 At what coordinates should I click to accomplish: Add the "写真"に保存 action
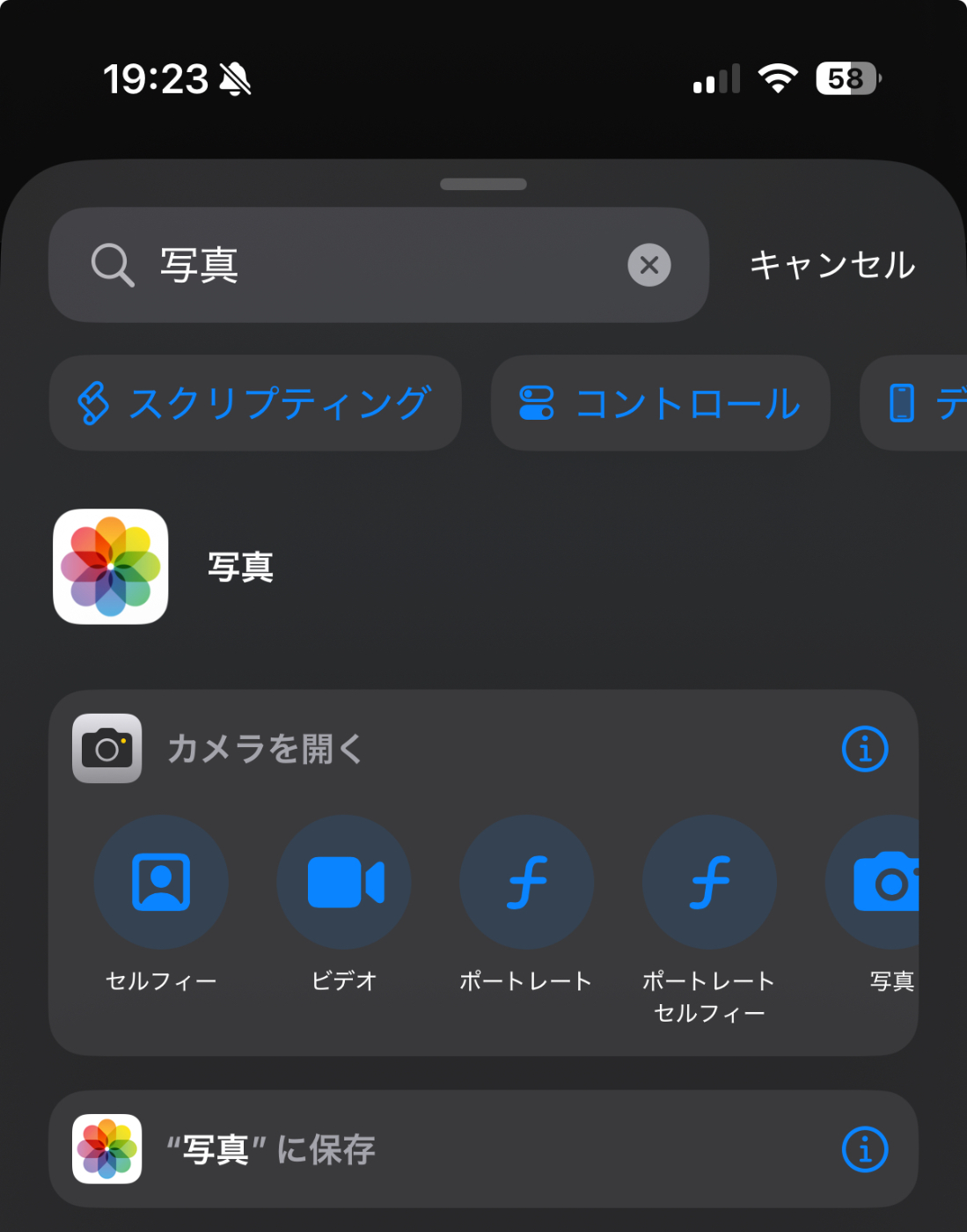pyautogui.click(x=271, y=1149)
